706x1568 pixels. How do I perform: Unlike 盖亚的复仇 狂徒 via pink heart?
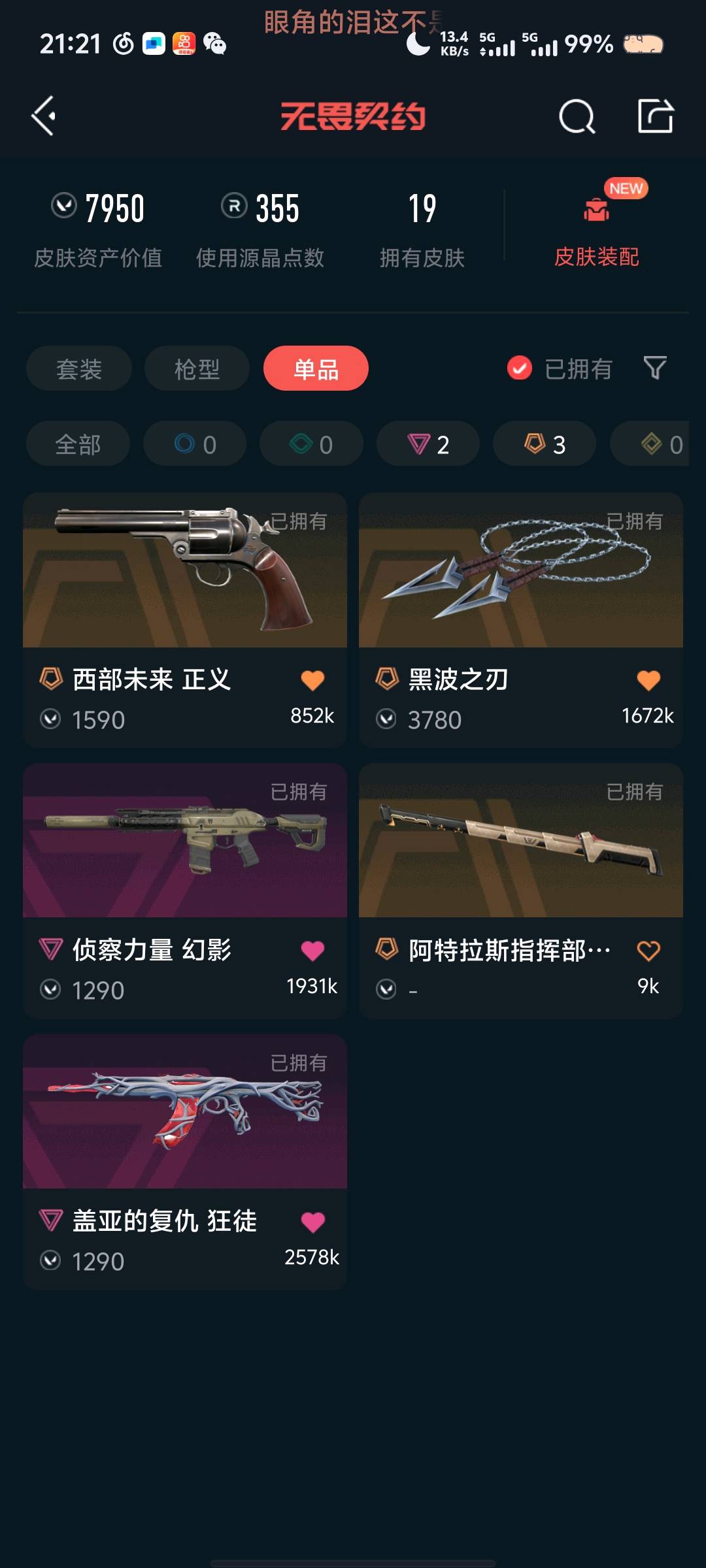[312, 1222]
